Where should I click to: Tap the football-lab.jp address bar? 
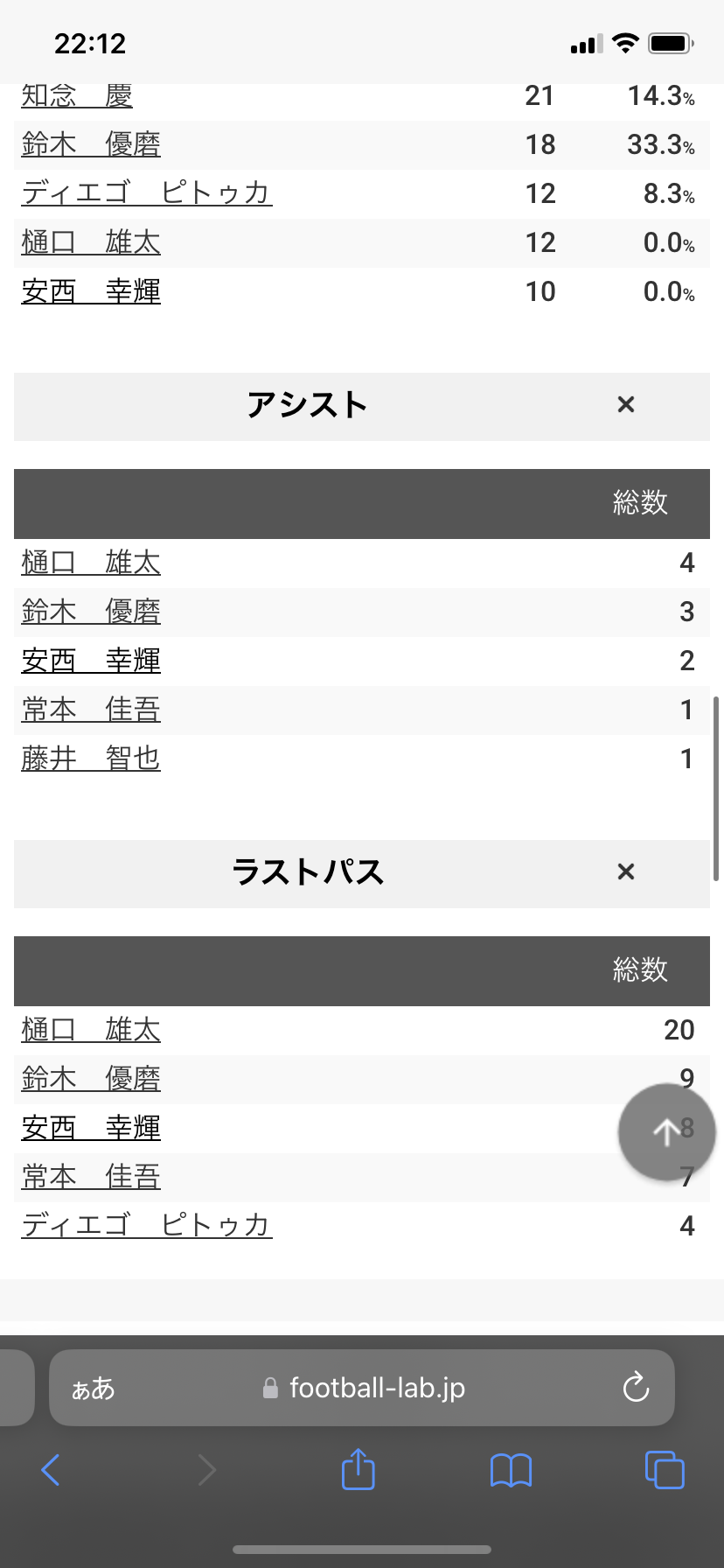(x=362, y=1388)
